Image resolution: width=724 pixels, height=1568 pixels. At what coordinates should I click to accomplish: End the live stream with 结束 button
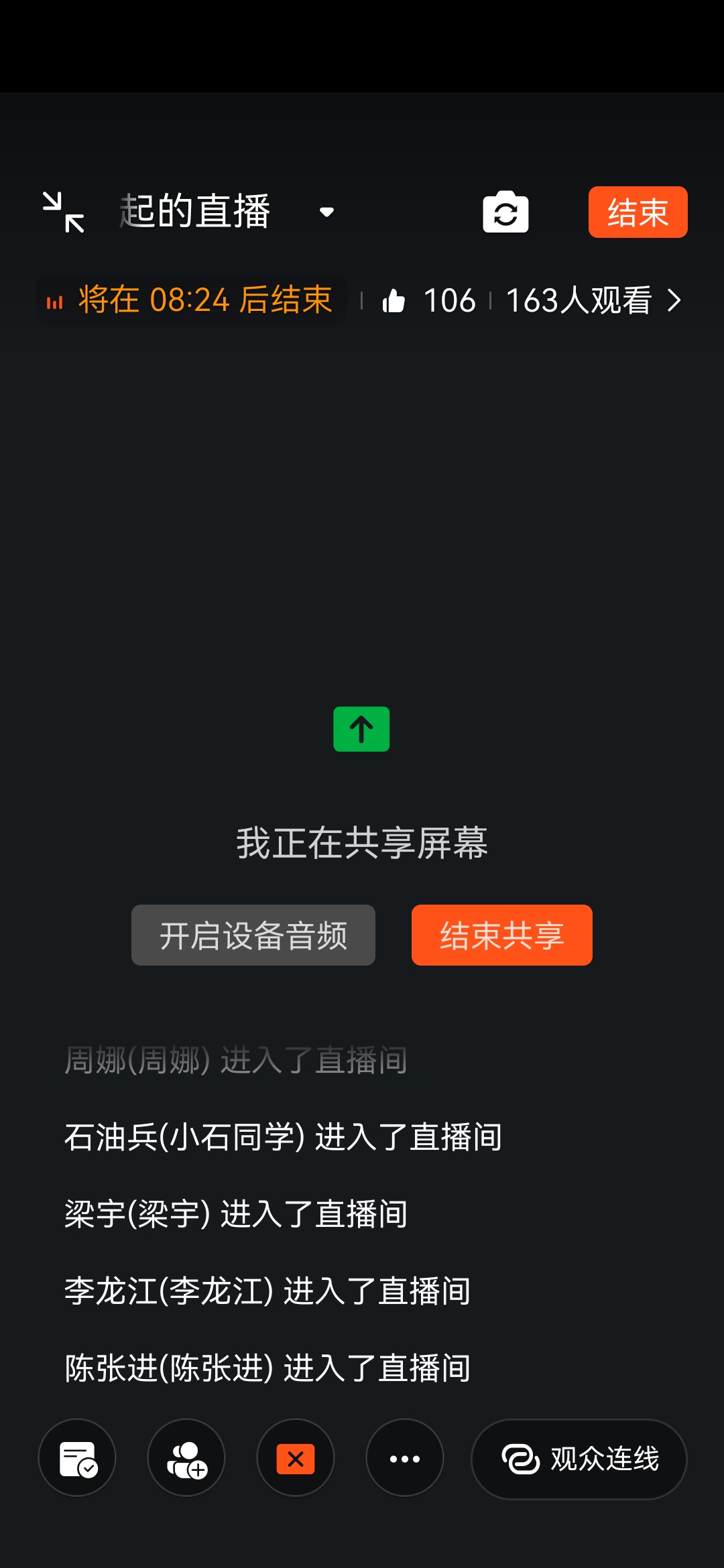coord(636,212)
